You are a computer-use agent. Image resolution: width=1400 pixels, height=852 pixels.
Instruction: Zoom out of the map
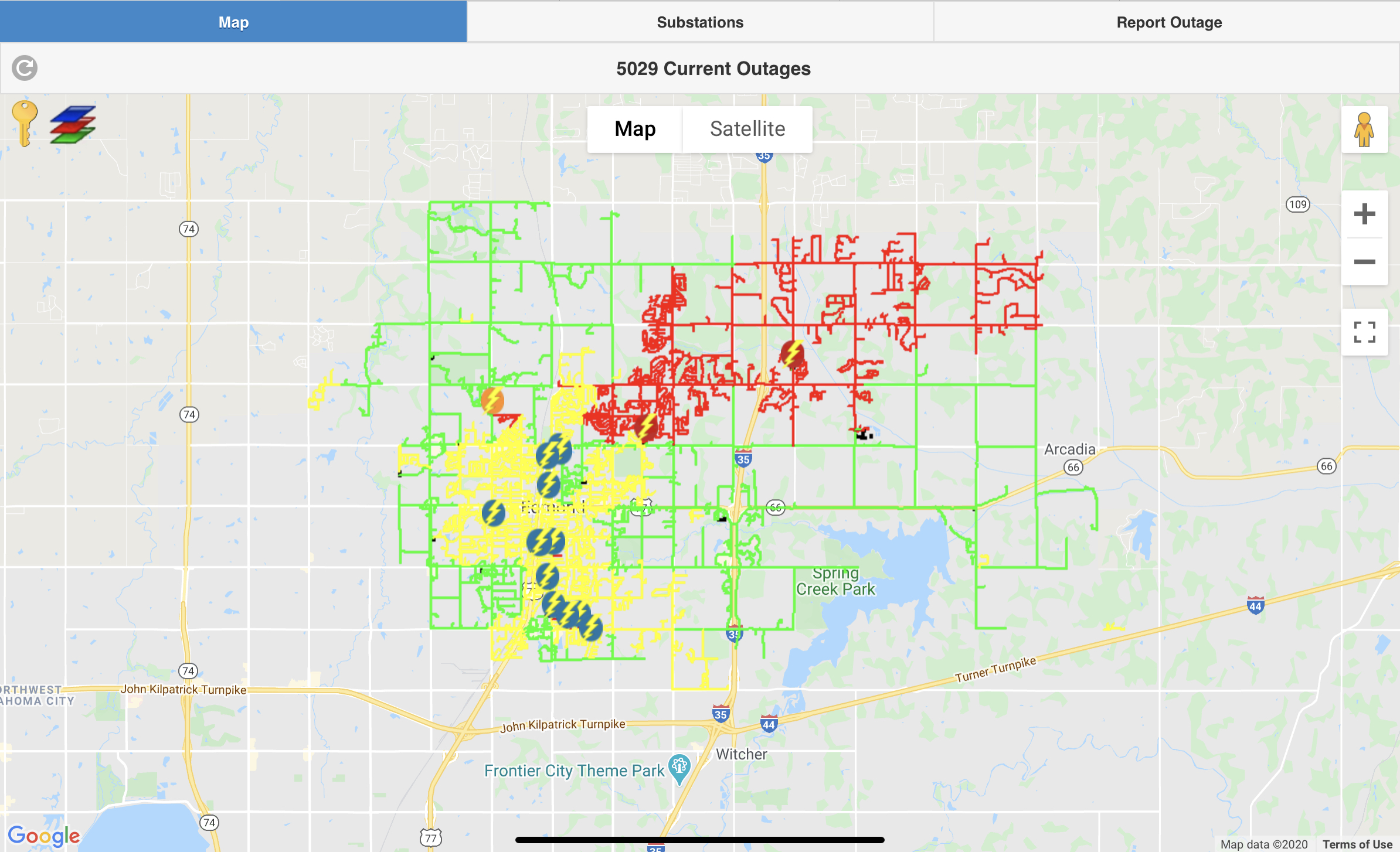click(x=1364, y=262)
